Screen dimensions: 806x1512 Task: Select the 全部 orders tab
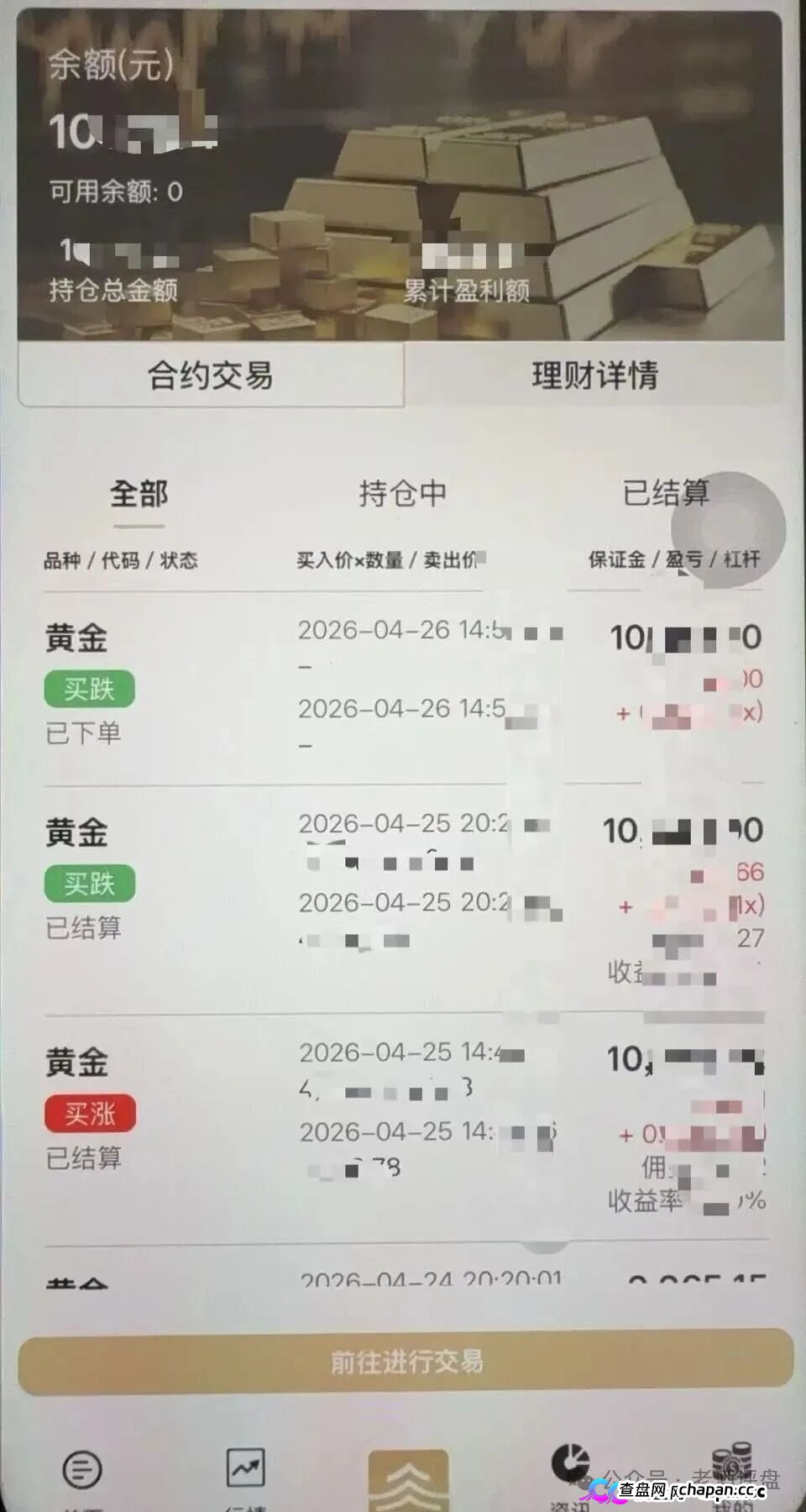click(139, 494)
